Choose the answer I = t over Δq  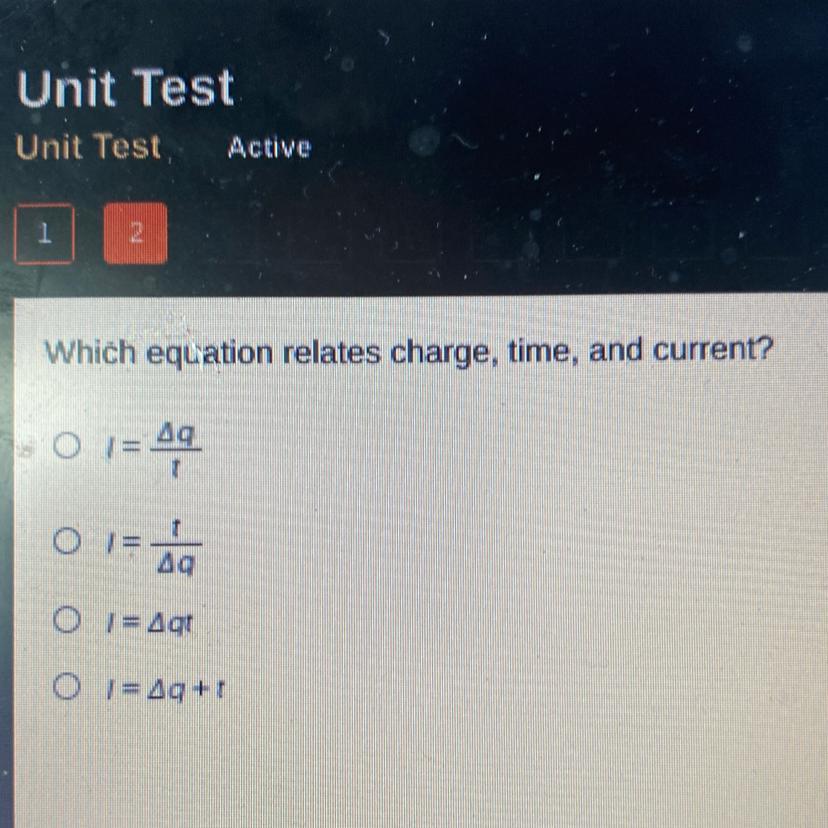[67, 540]
